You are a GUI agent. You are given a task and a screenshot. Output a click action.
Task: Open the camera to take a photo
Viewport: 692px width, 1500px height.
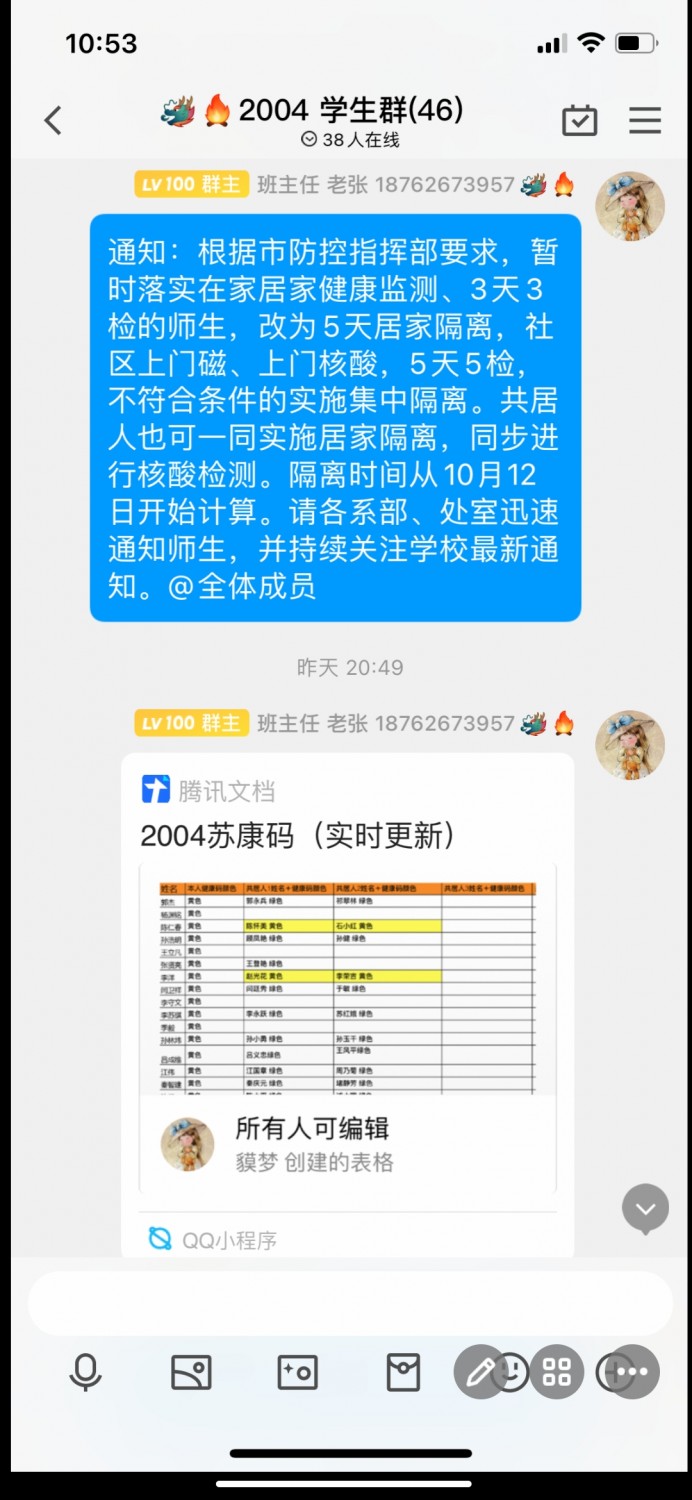(x=297, y=1372)
